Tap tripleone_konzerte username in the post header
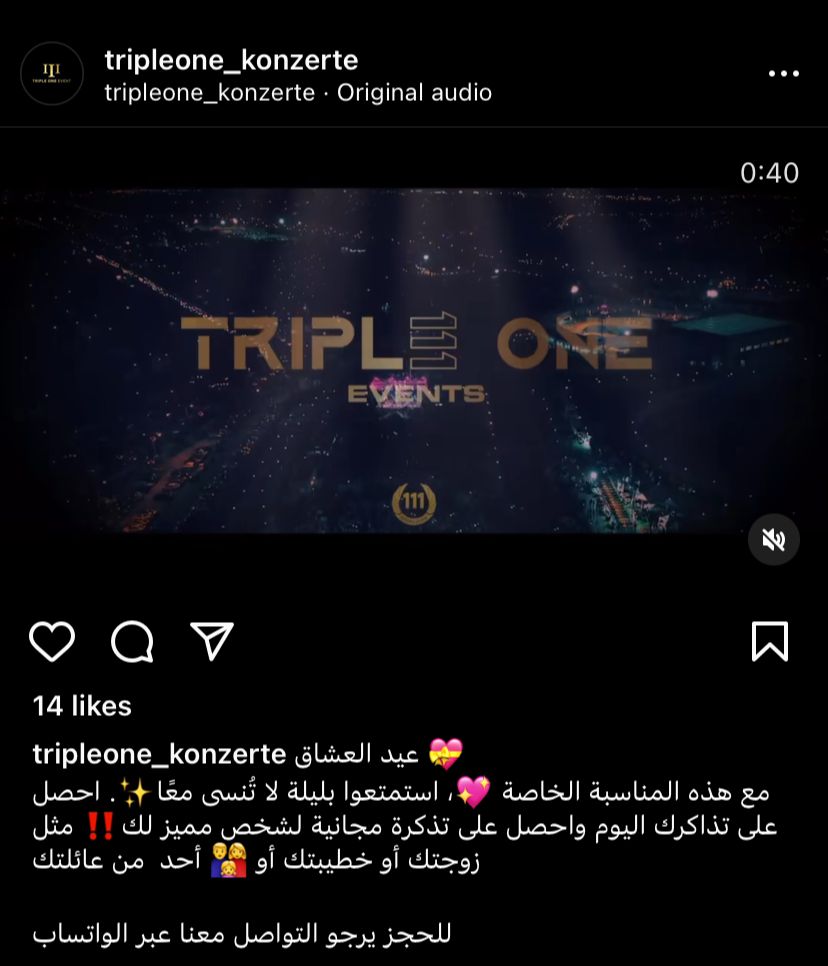 click(231, 60)
